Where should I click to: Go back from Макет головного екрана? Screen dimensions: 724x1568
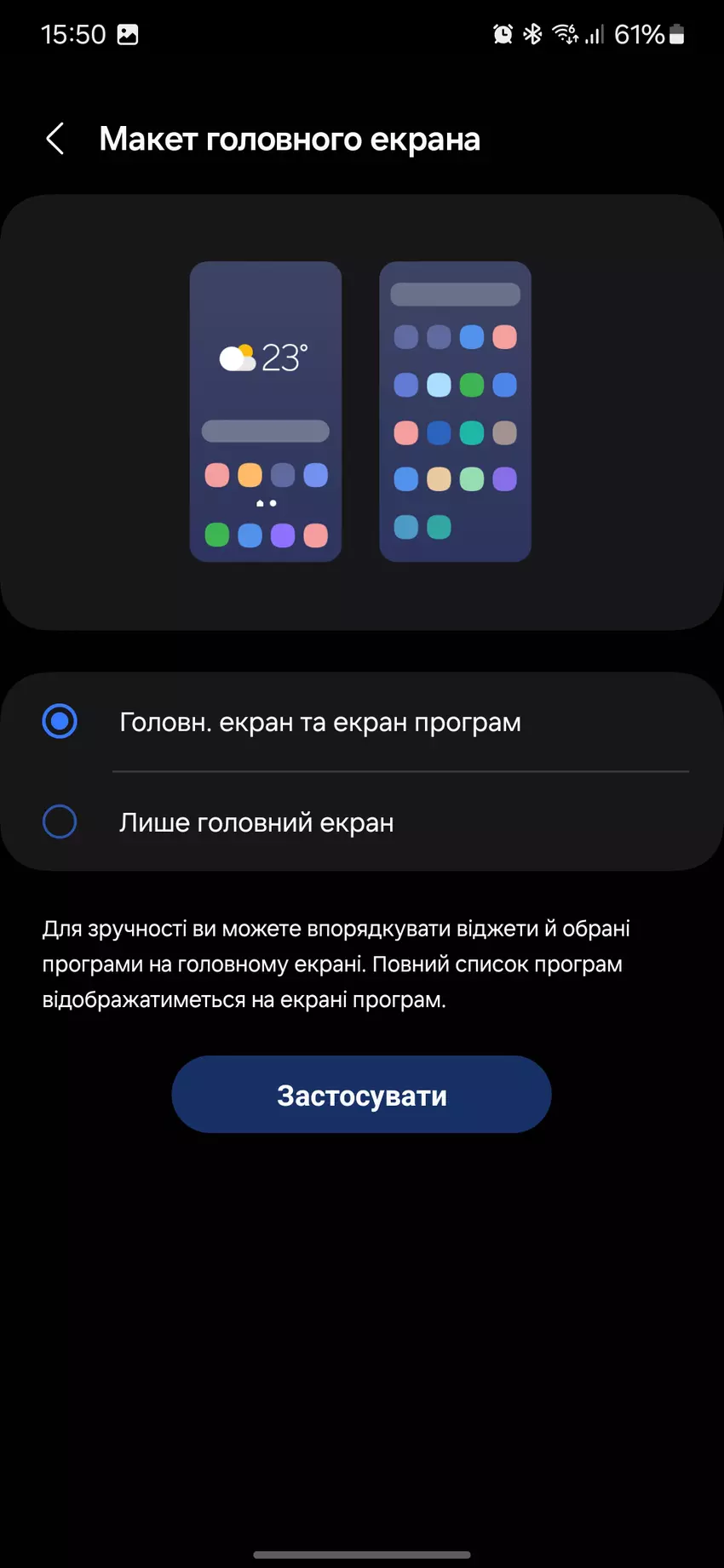(x=55, y=139)
